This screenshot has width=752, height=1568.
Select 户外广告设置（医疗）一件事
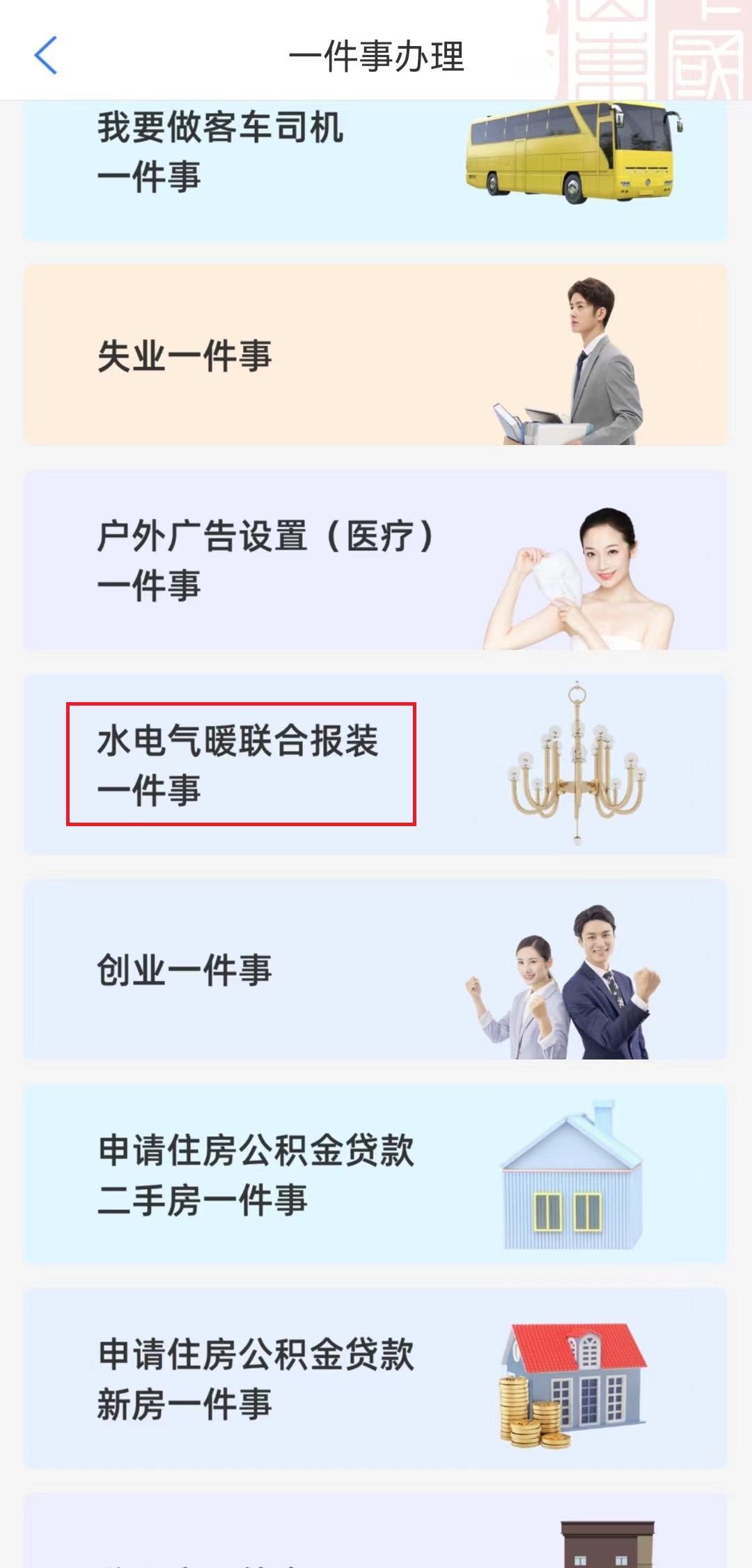[x=376, y=560]
